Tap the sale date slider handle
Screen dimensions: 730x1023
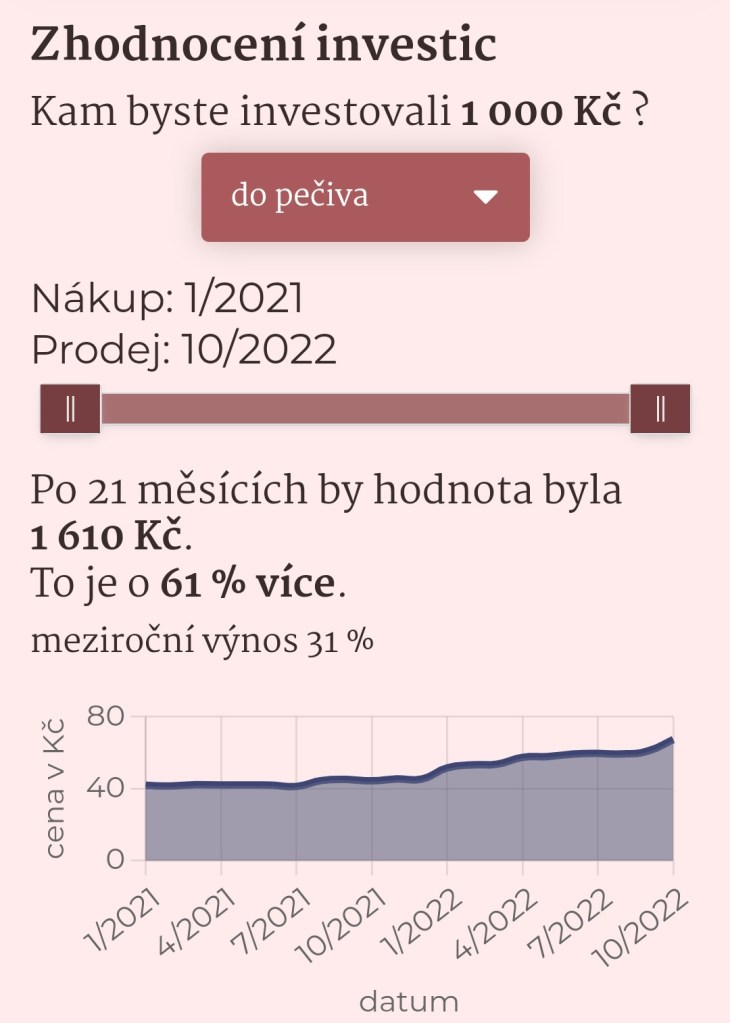pyautogui.click(x=660, y=408)
